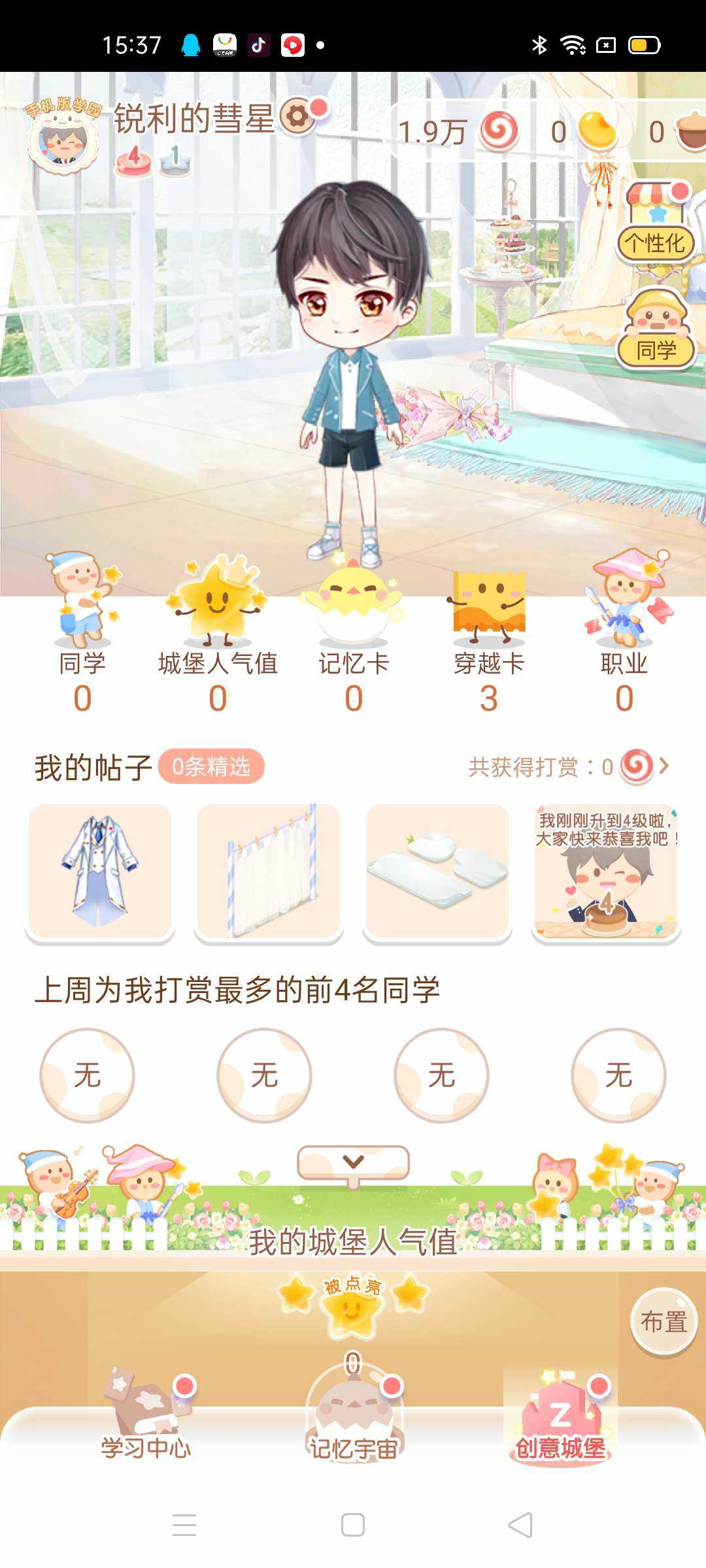Image resolution: width=706 pixels, height=1568 pixels.
Task: Go back using the system back button
Action: click(520, 1526)
